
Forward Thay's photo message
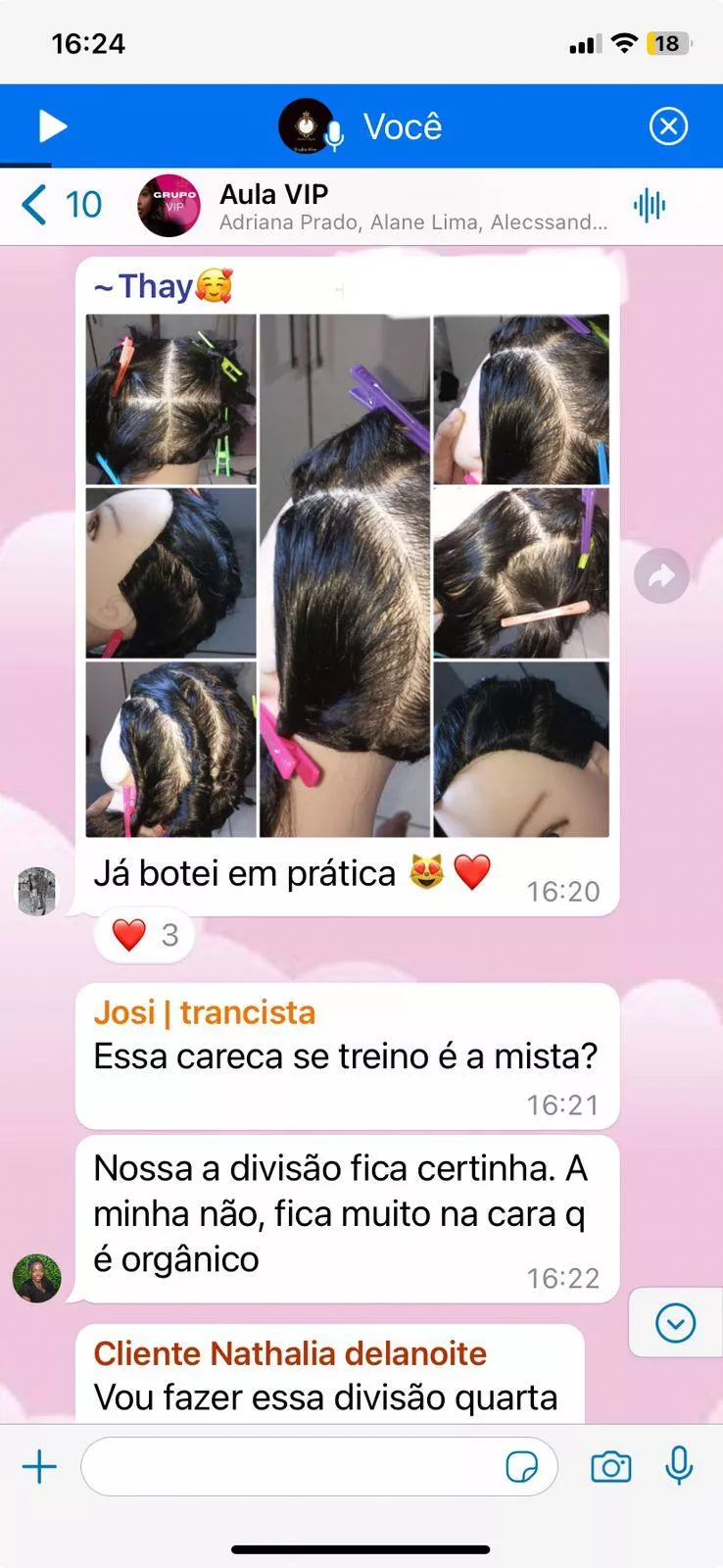click(661, 575)
